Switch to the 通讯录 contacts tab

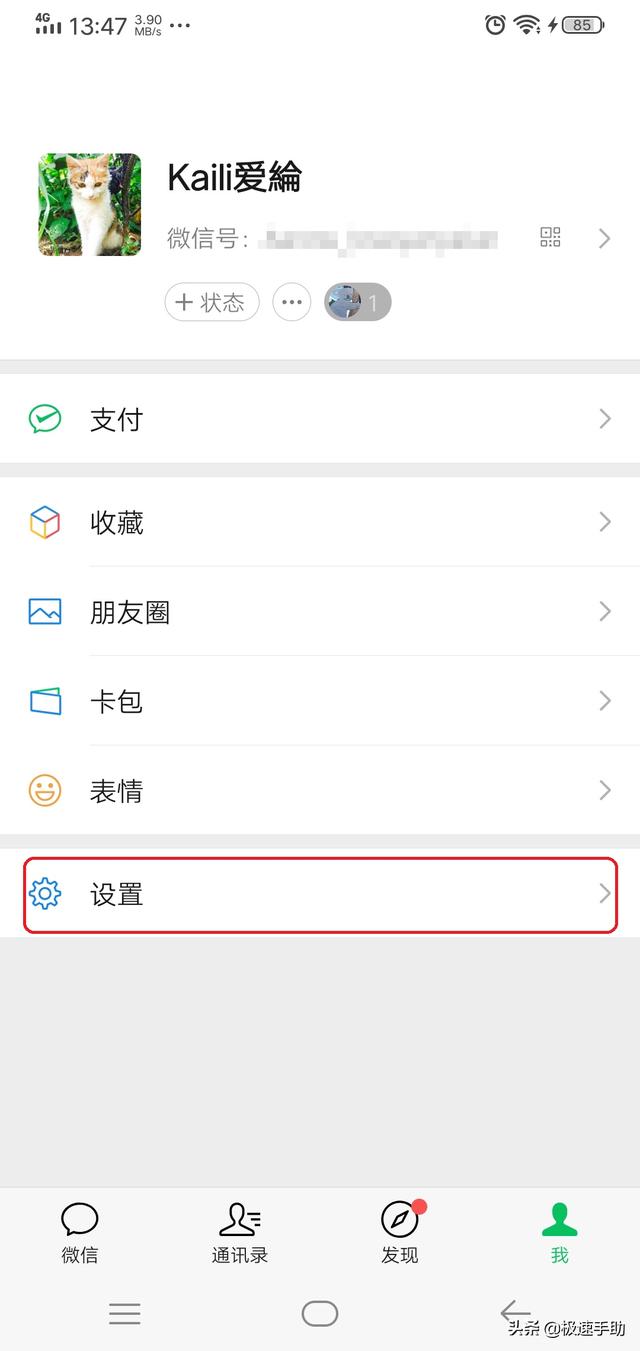[x=240, y=1232]
